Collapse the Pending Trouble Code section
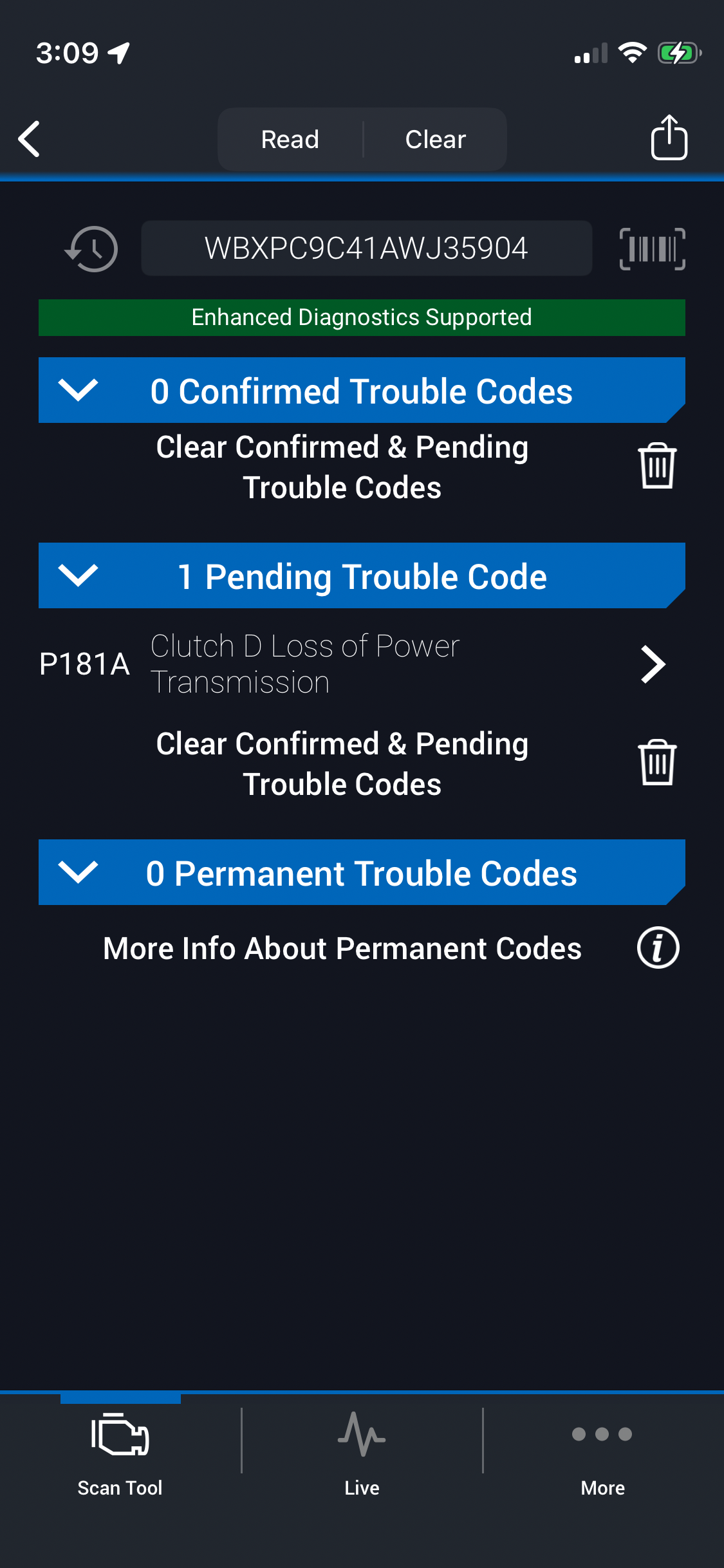 pyautogui.click(x=78, y=575)
